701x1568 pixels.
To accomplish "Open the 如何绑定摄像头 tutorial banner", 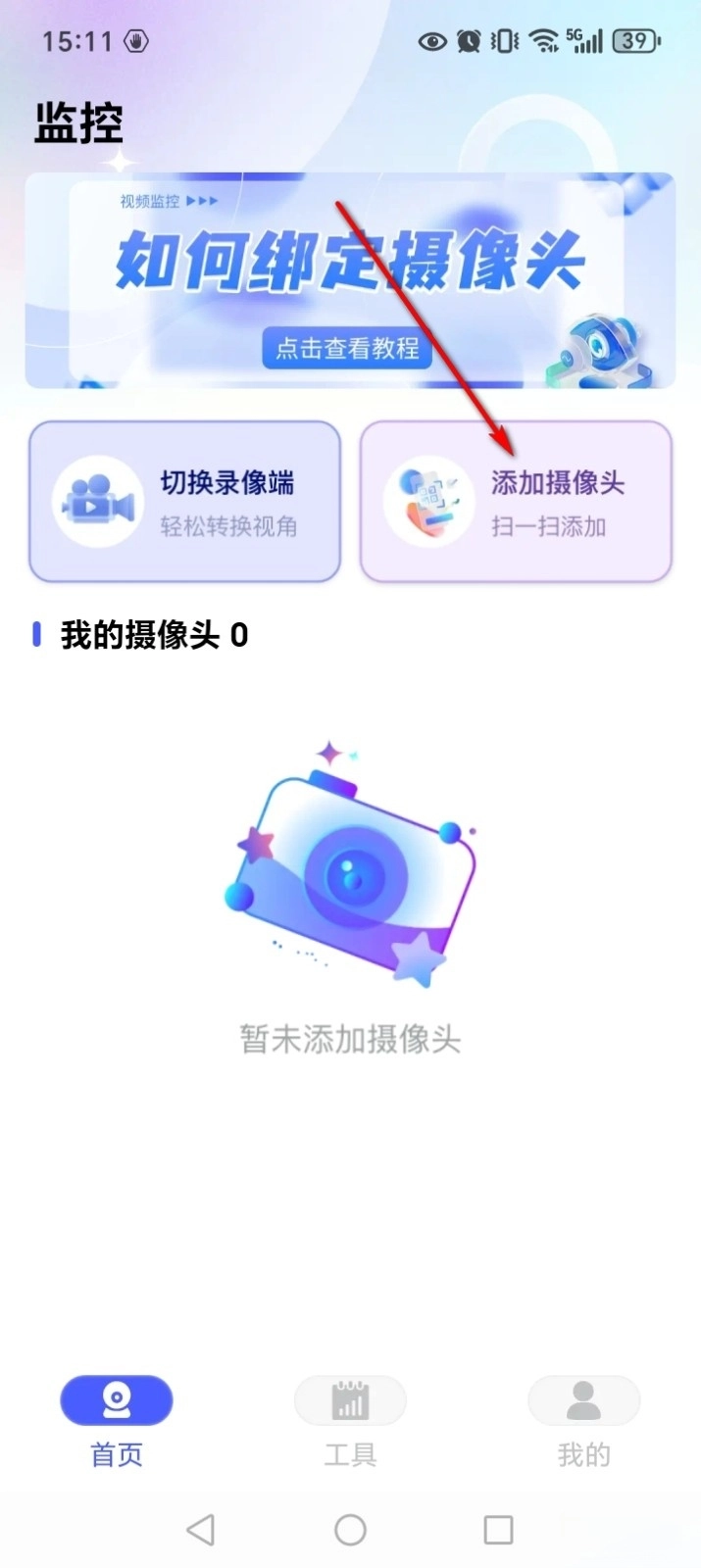I will (349, 280).
